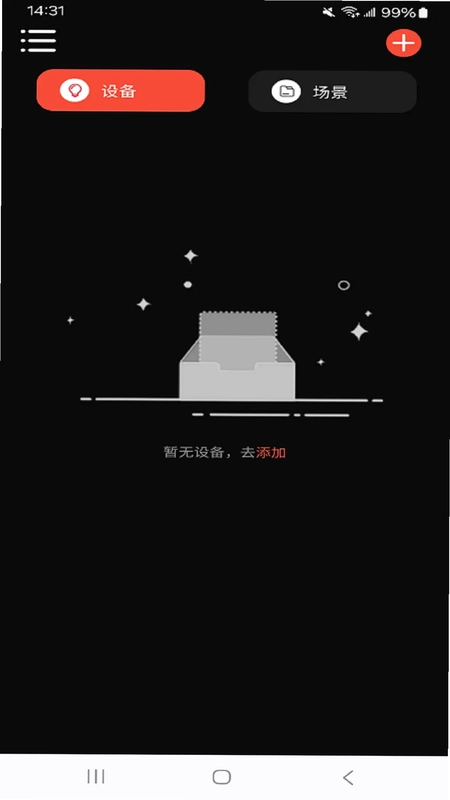This screenshot has width=450, height=800.
Task: Open the hamburger menu
Action: coord(38,40)
